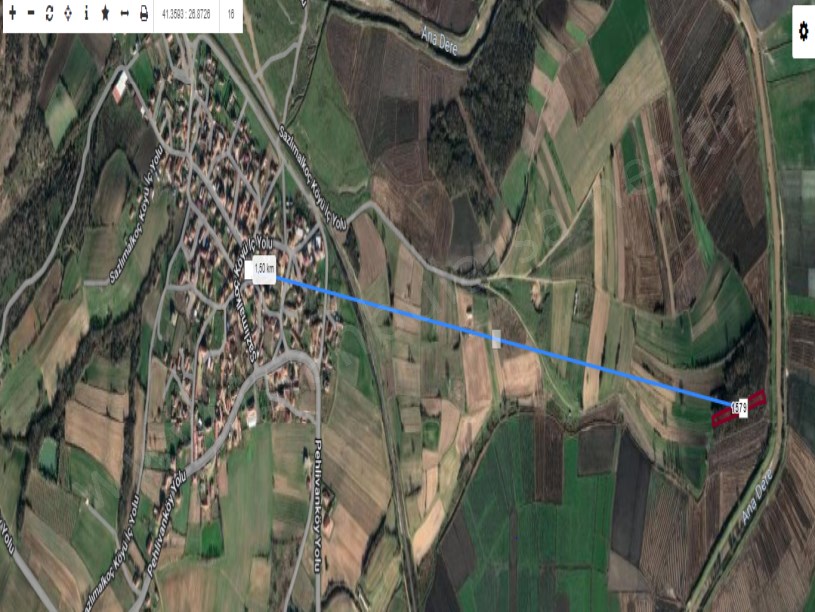
Task: Open the info tool
Action: 86,14
